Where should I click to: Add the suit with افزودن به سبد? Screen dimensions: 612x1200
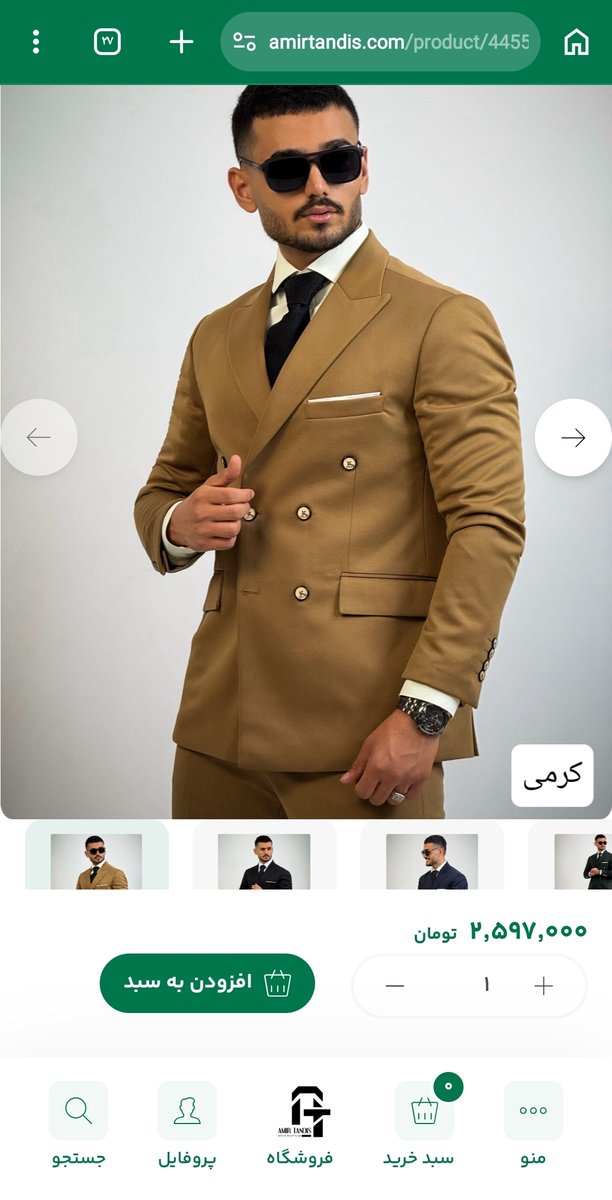(x=207, y=983)
